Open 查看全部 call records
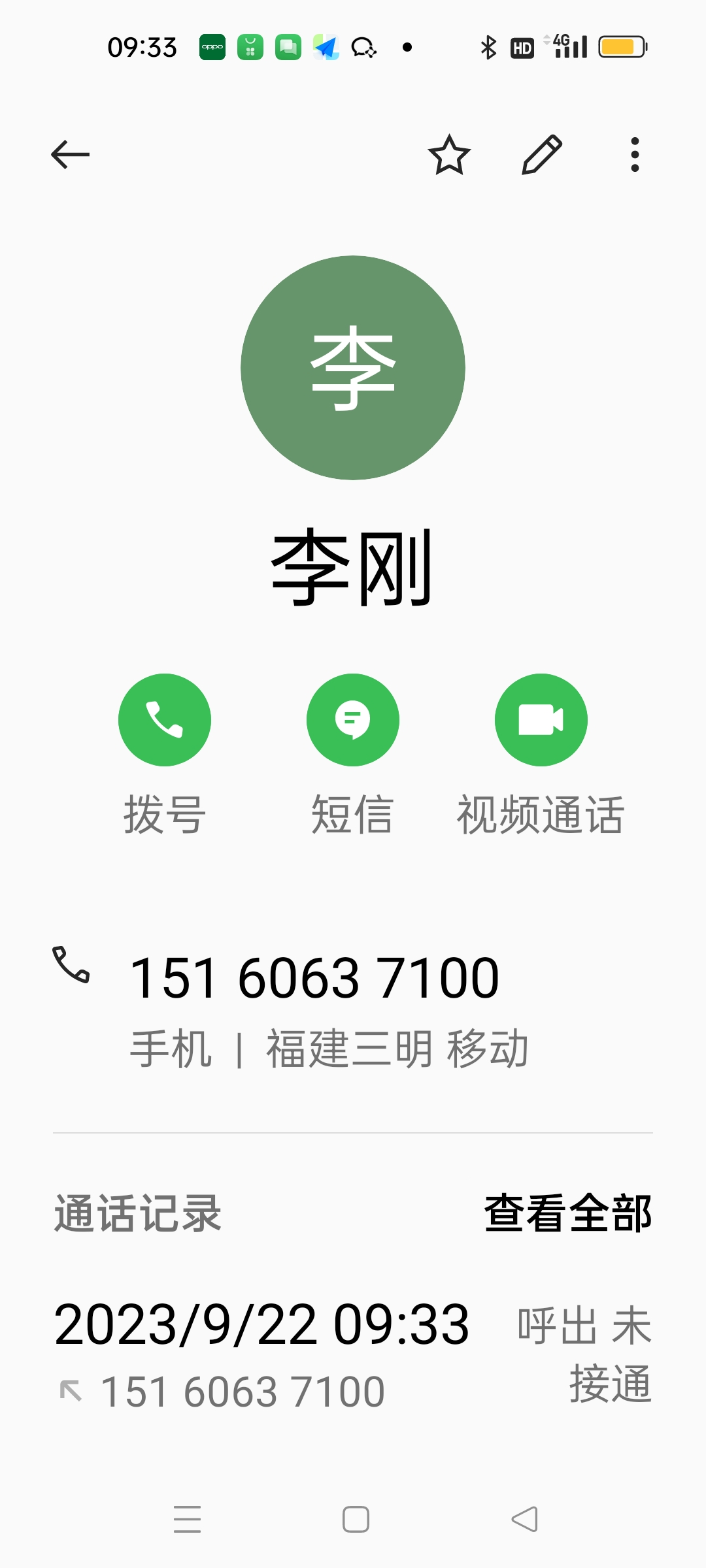Image resolution: width=706 pixels, height=1568 pixels. tap(567, 1213)
